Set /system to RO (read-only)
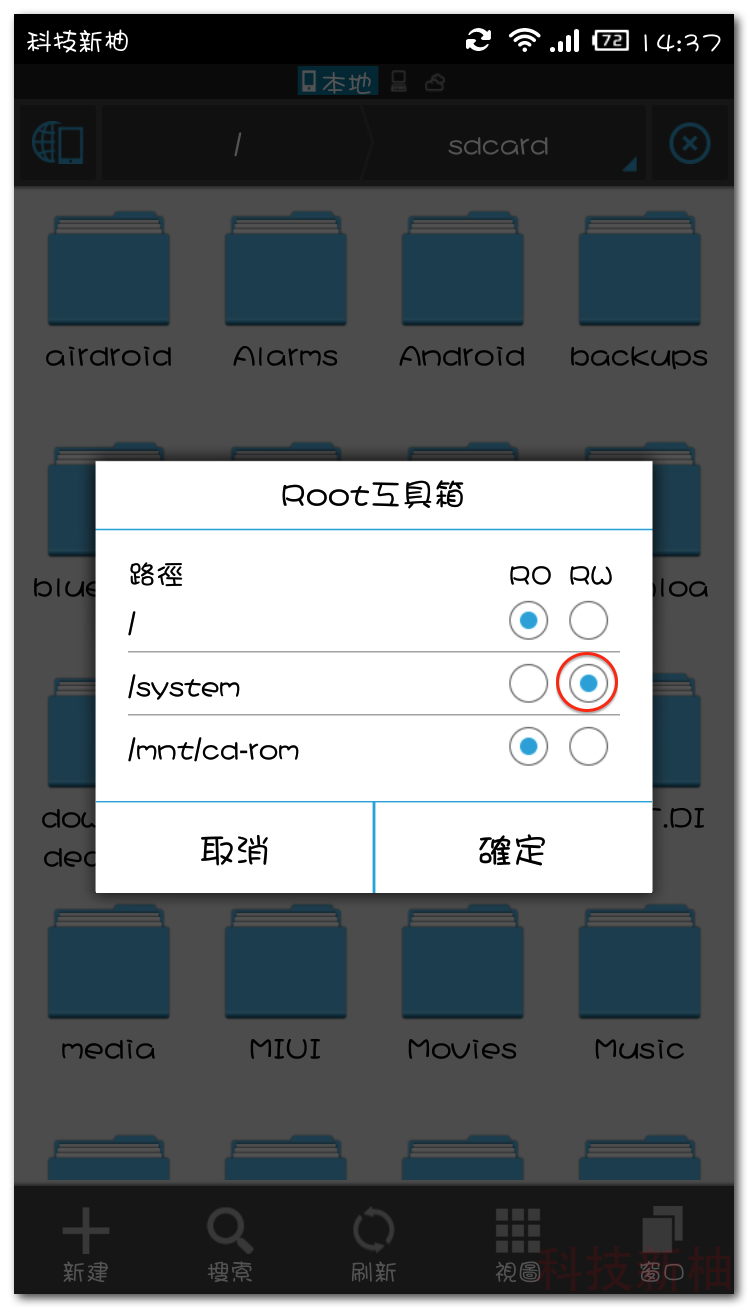Image resolution: width=748 pixels, height=1308 pixels. pyautogui.click(x=528, y=684)
